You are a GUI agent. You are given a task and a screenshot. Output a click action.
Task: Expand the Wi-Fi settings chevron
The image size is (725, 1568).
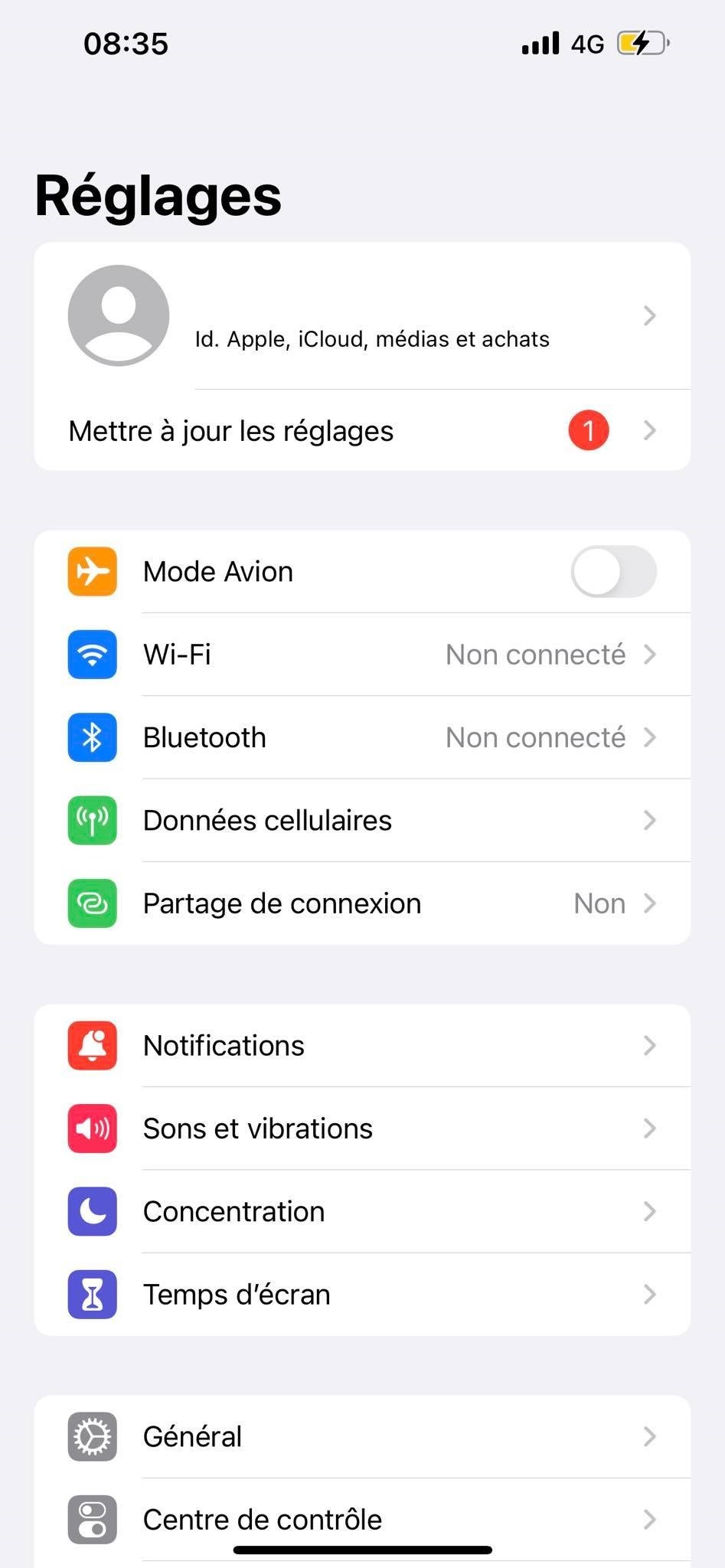tap(650, 655)
